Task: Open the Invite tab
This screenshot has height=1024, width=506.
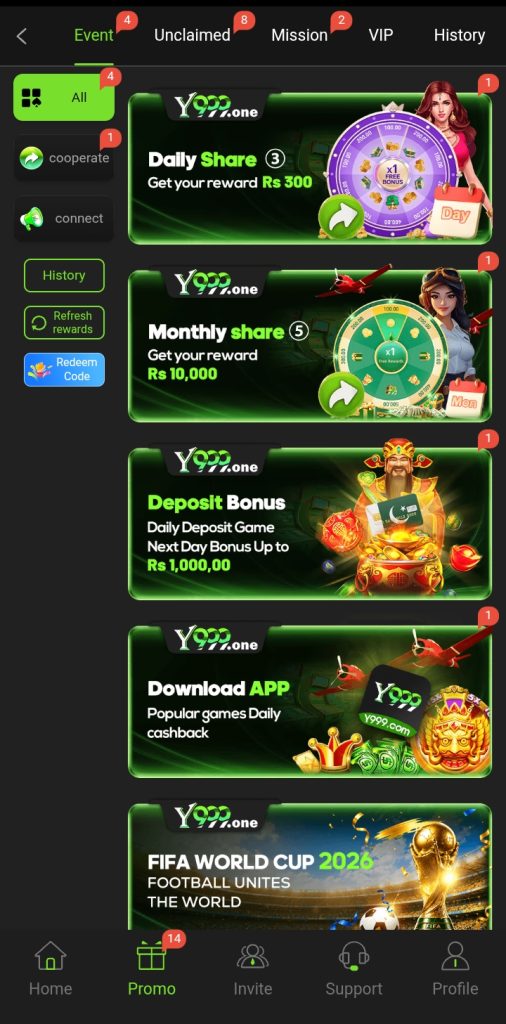Action: [x=253, y=968]
